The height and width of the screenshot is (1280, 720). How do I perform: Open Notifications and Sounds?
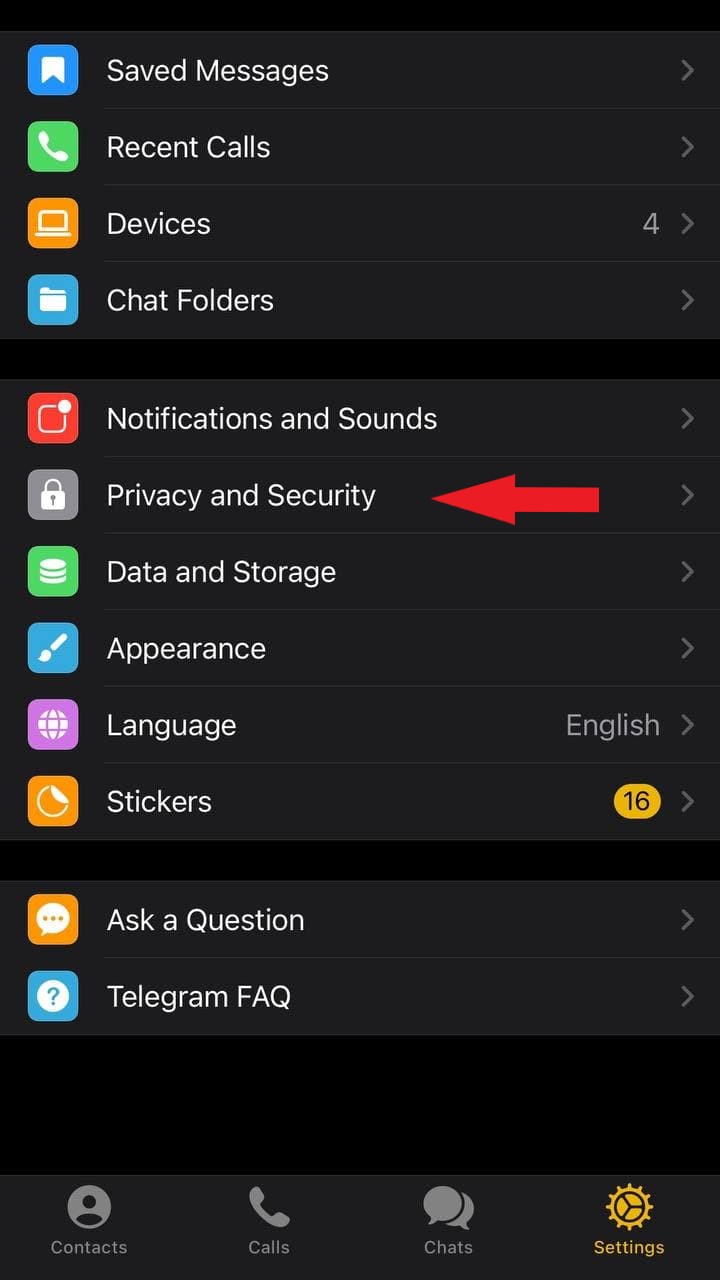[x=360, y=418]
